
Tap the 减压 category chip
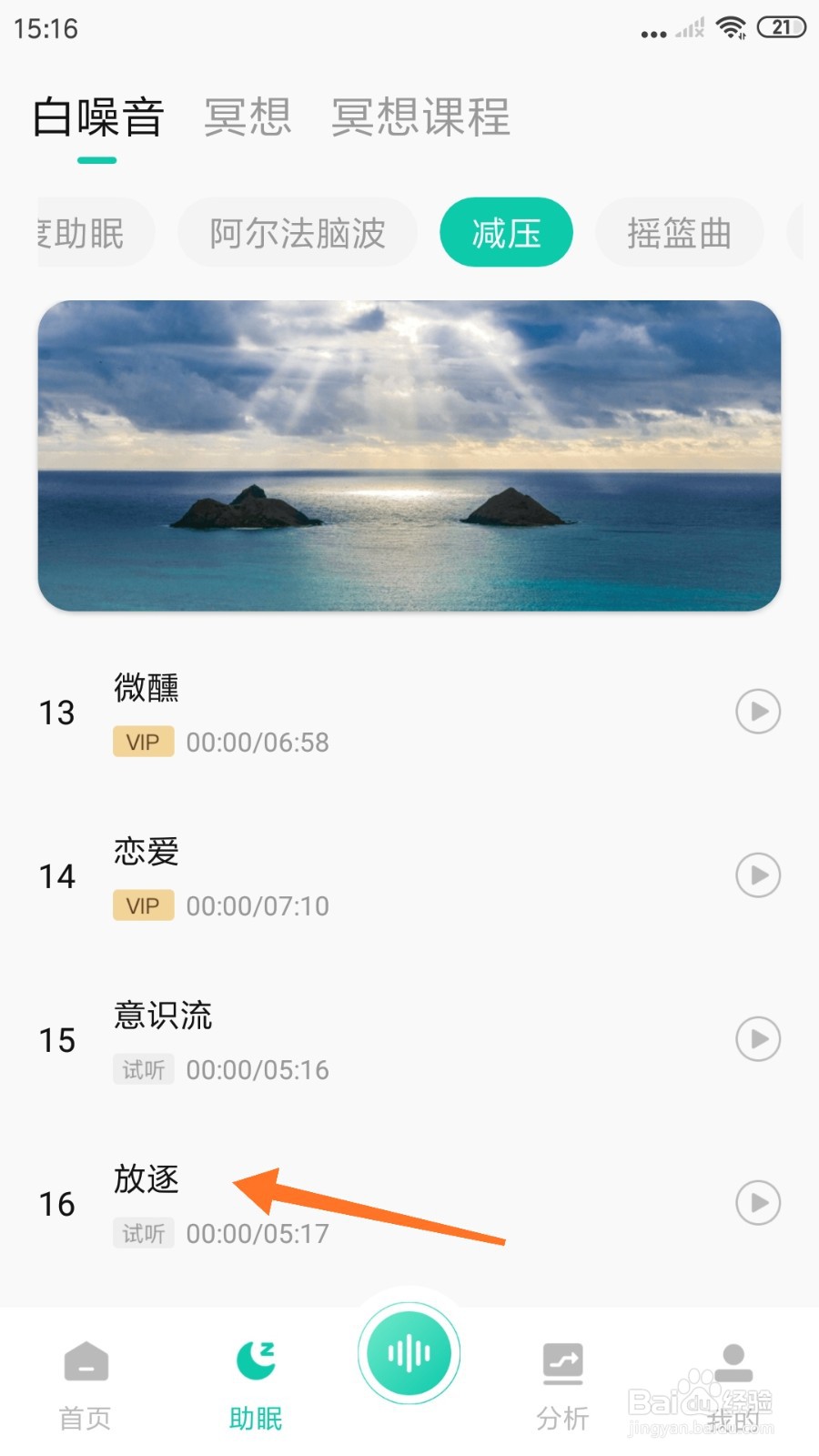point(506,233)
